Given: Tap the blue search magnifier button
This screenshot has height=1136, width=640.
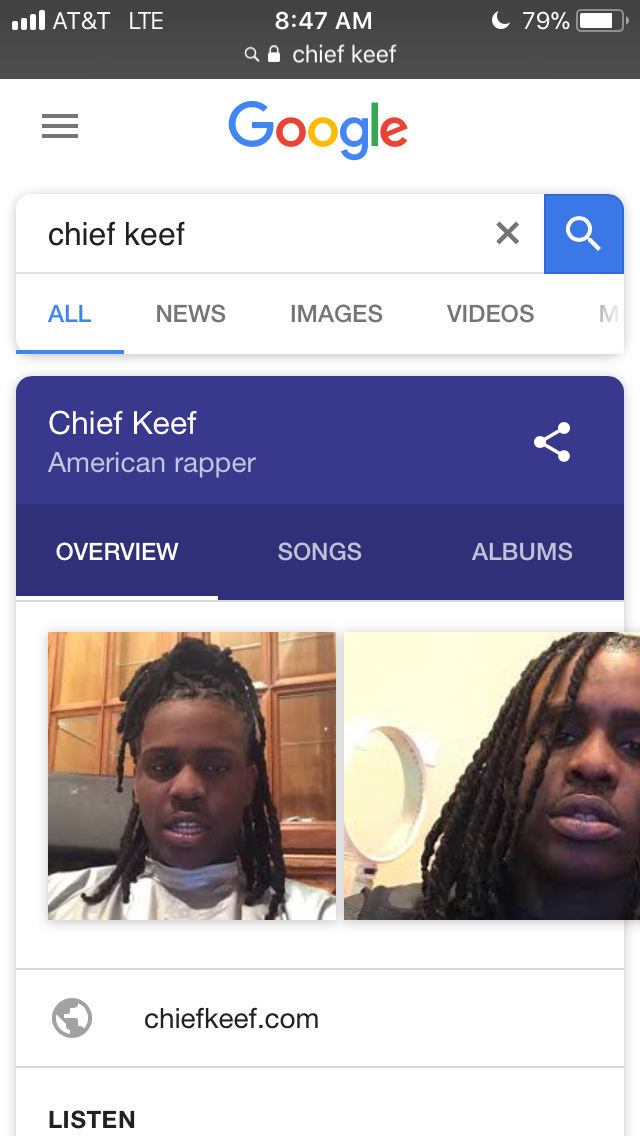Looking at the screenshot, I should click(x=583, y=234).
